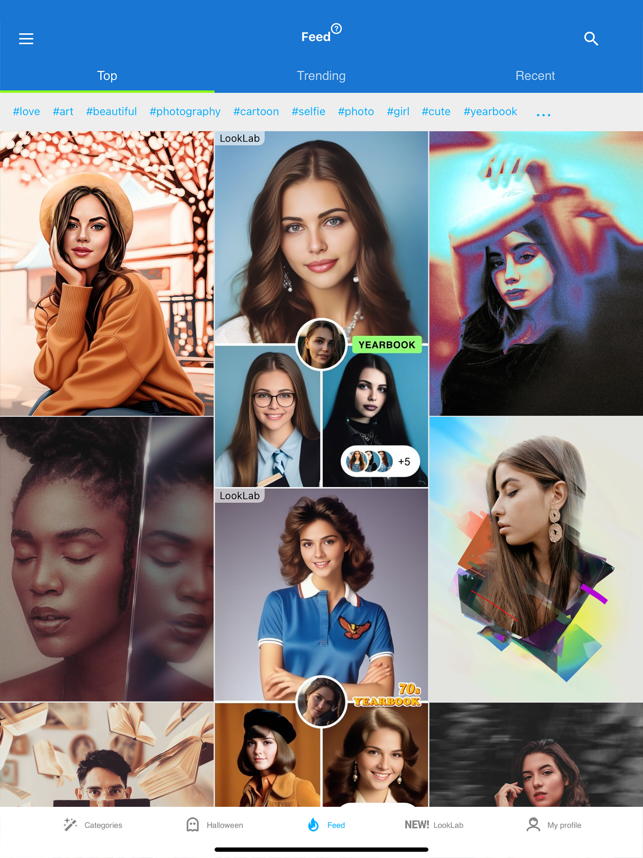Select the #yearbook hashtag
The height and width of the screenshot is (858, 643).
coord(490,112)
